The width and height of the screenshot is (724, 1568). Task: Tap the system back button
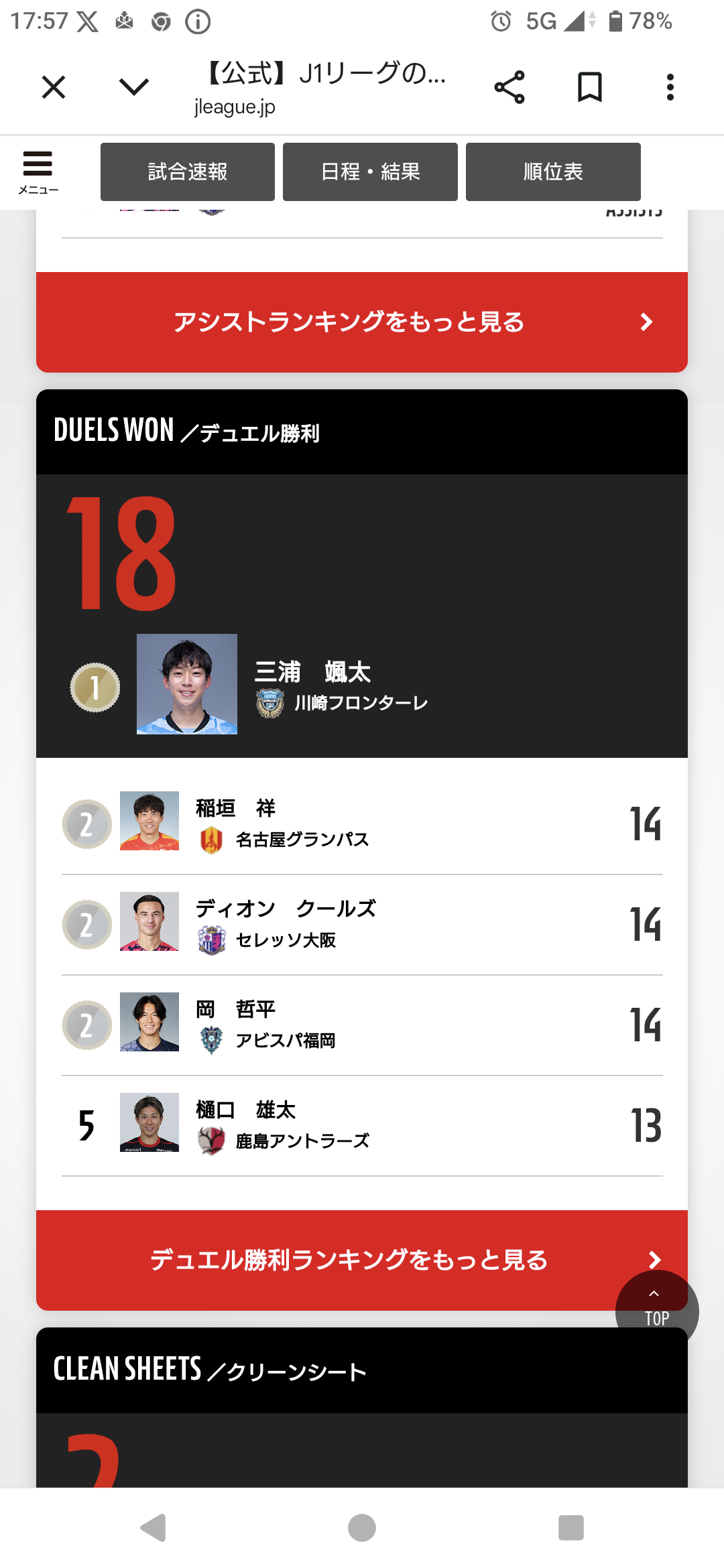tap(154, 1528)
